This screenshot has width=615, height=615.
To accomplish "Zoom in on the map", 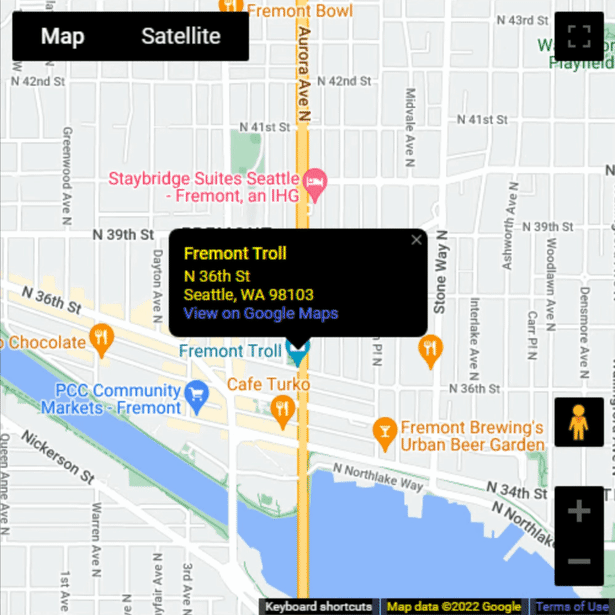I will [579, 513].
